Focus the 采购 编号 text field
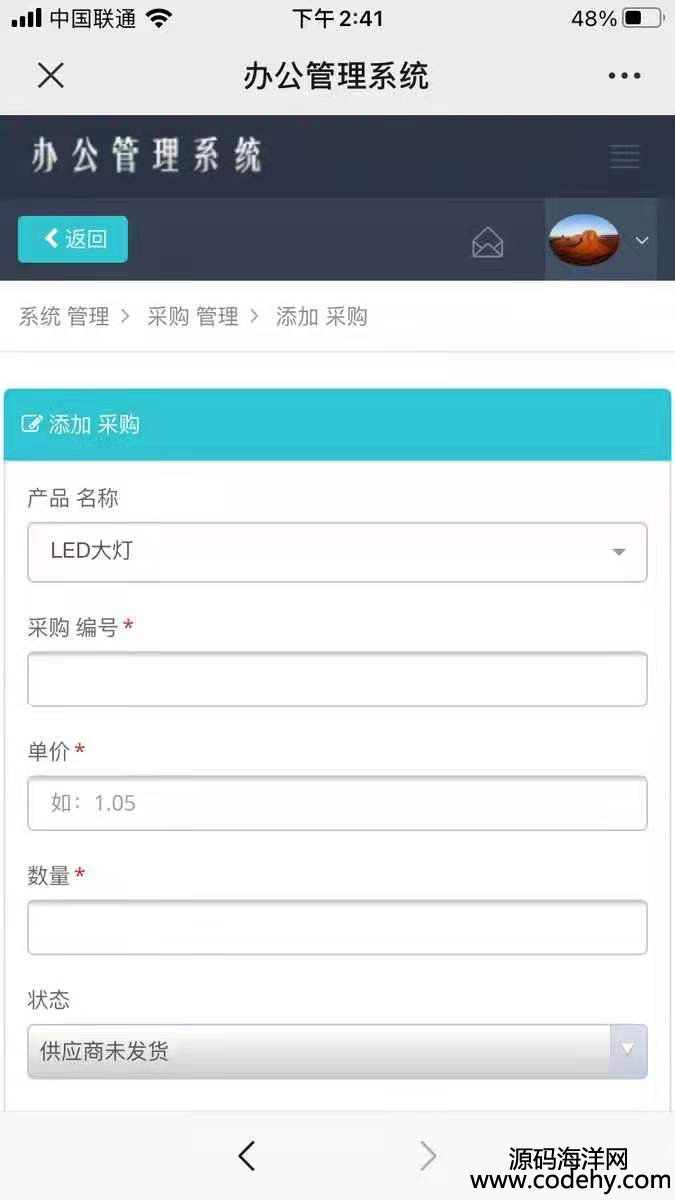The width and height of the screenshot is (675, 1200). click(x=337, y=680)
